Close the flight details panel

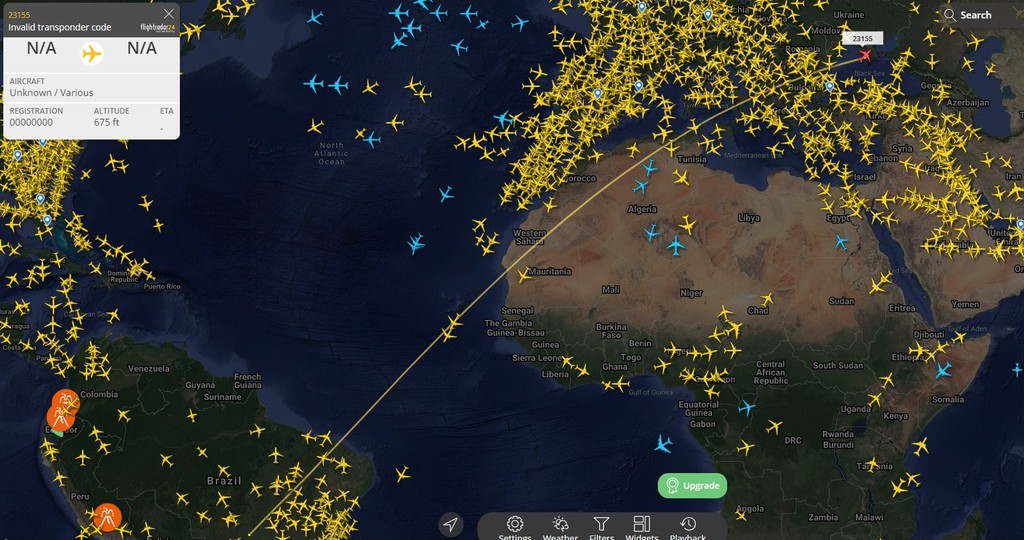[x=169, y=14]
